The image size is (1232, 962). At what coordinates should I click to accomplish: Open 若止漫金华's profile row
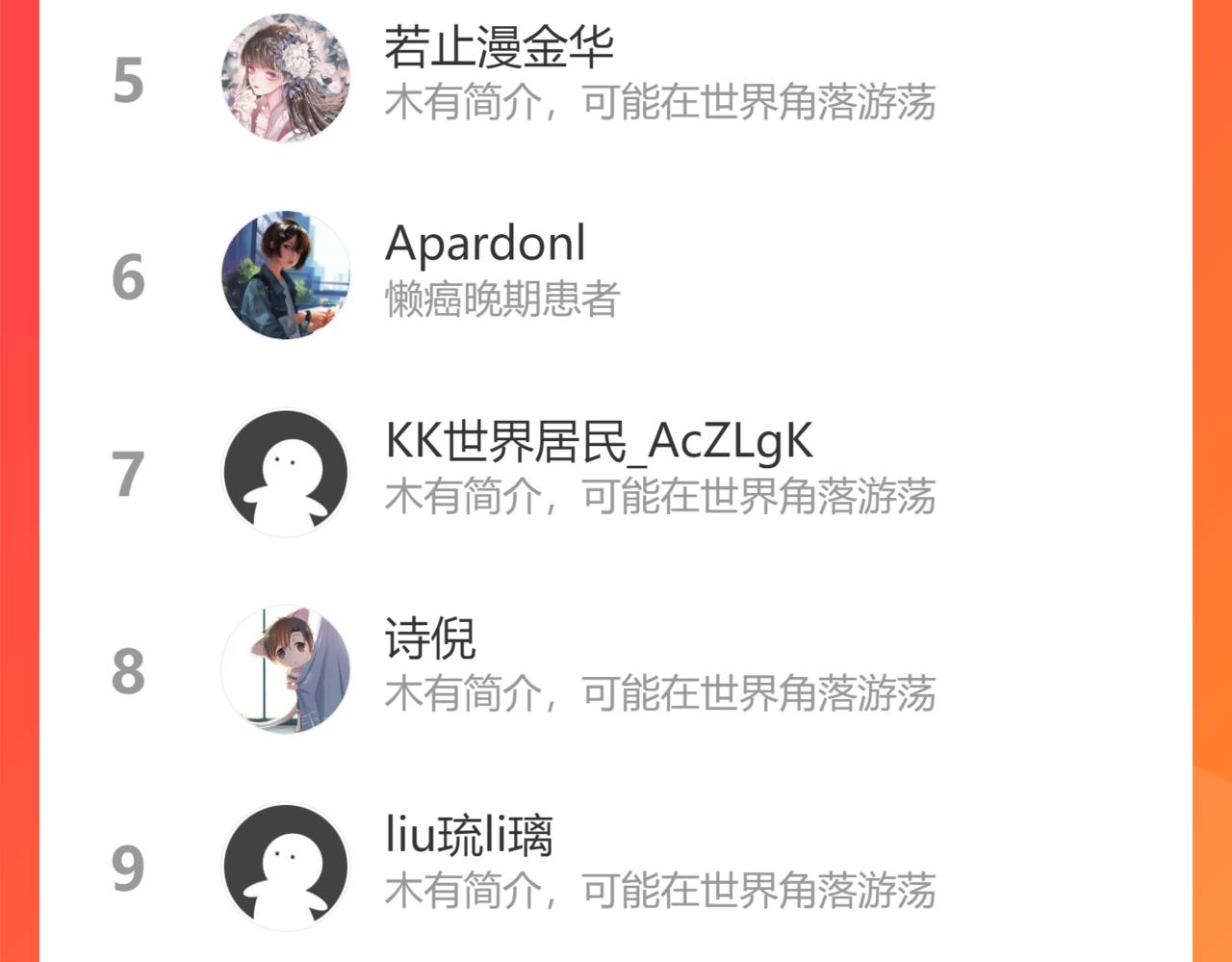point(616,78)
